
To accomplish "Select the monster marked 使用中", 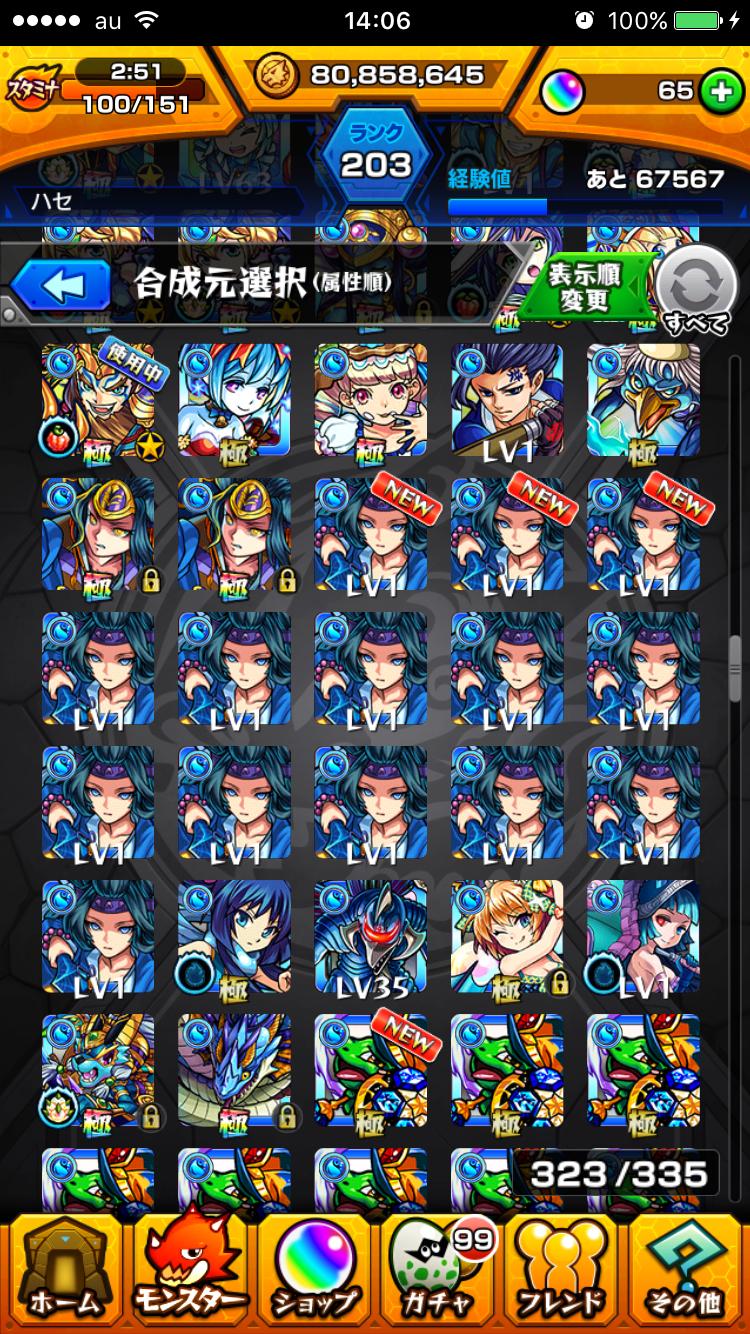I will [99, 400].
